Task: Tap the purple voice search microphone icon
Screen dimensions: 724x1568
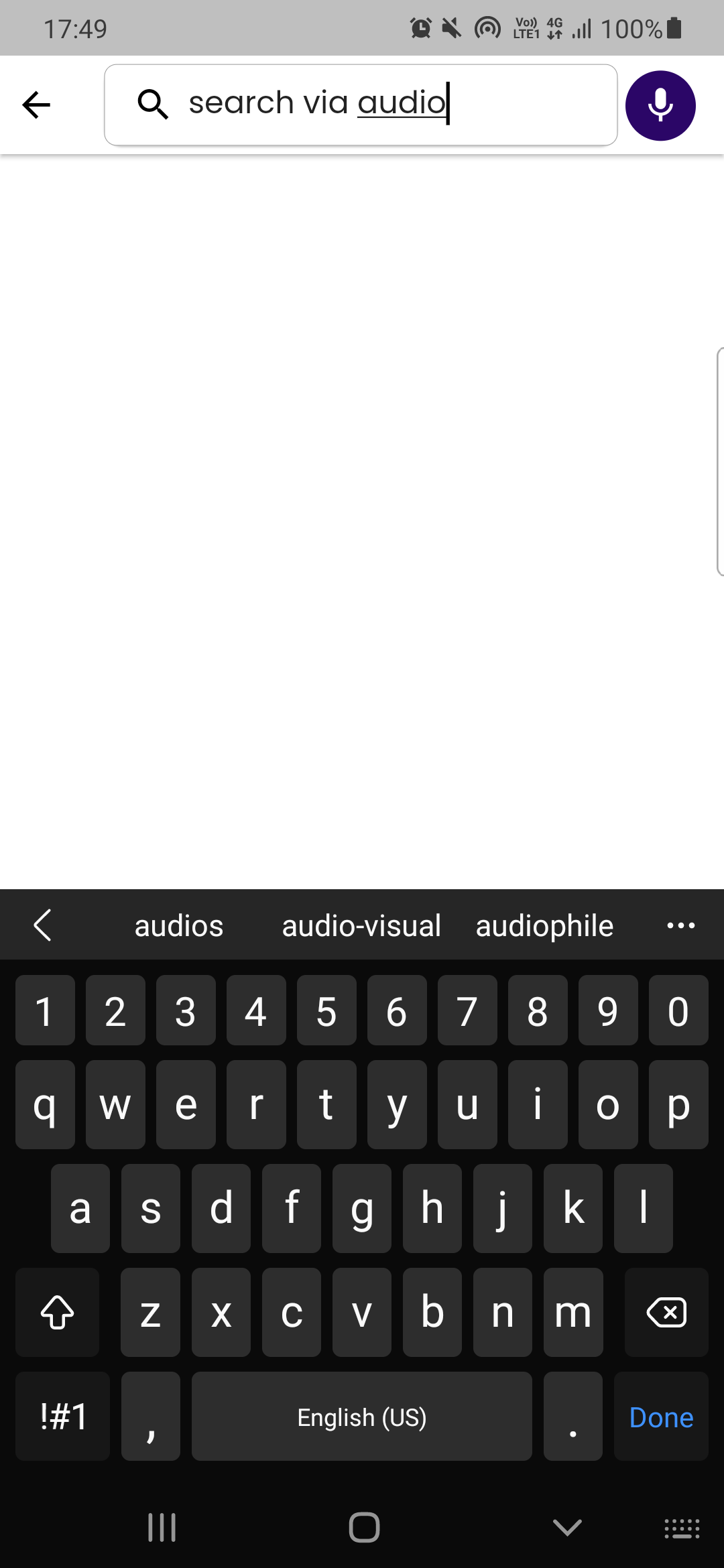Action: coord(660,105)
